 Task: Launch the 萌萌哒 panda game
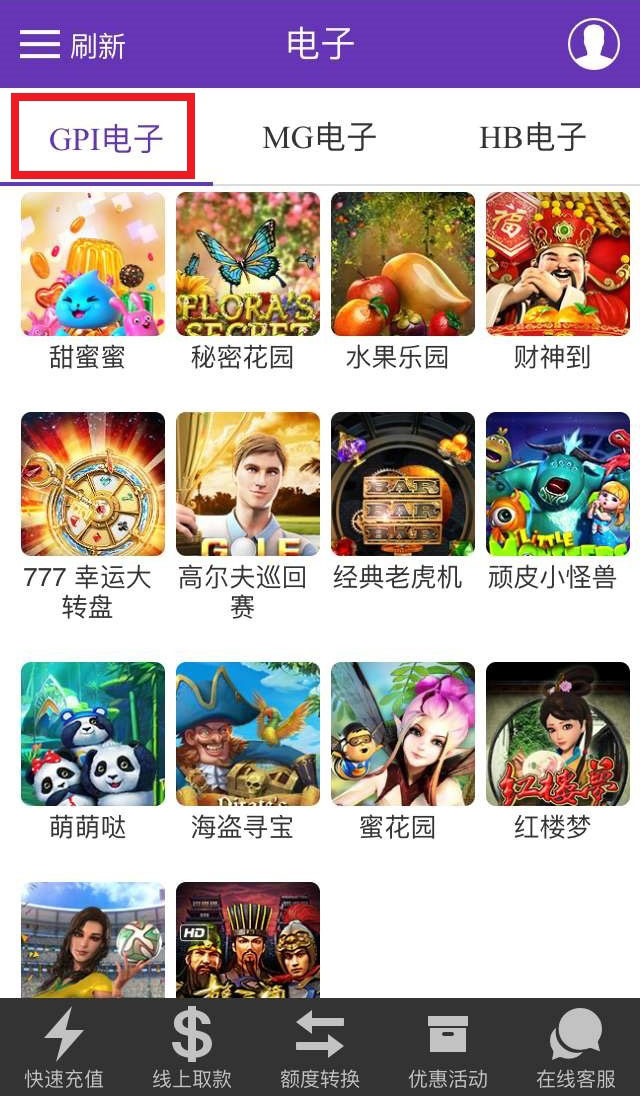93,734
